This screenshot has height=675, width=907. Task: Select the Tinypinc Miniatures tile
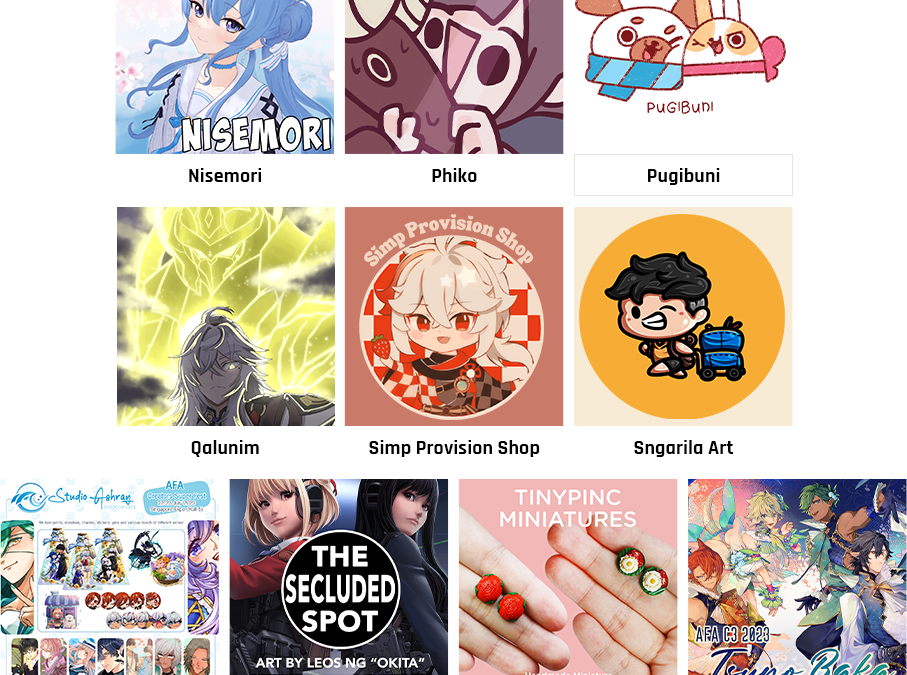coord(568,577)
